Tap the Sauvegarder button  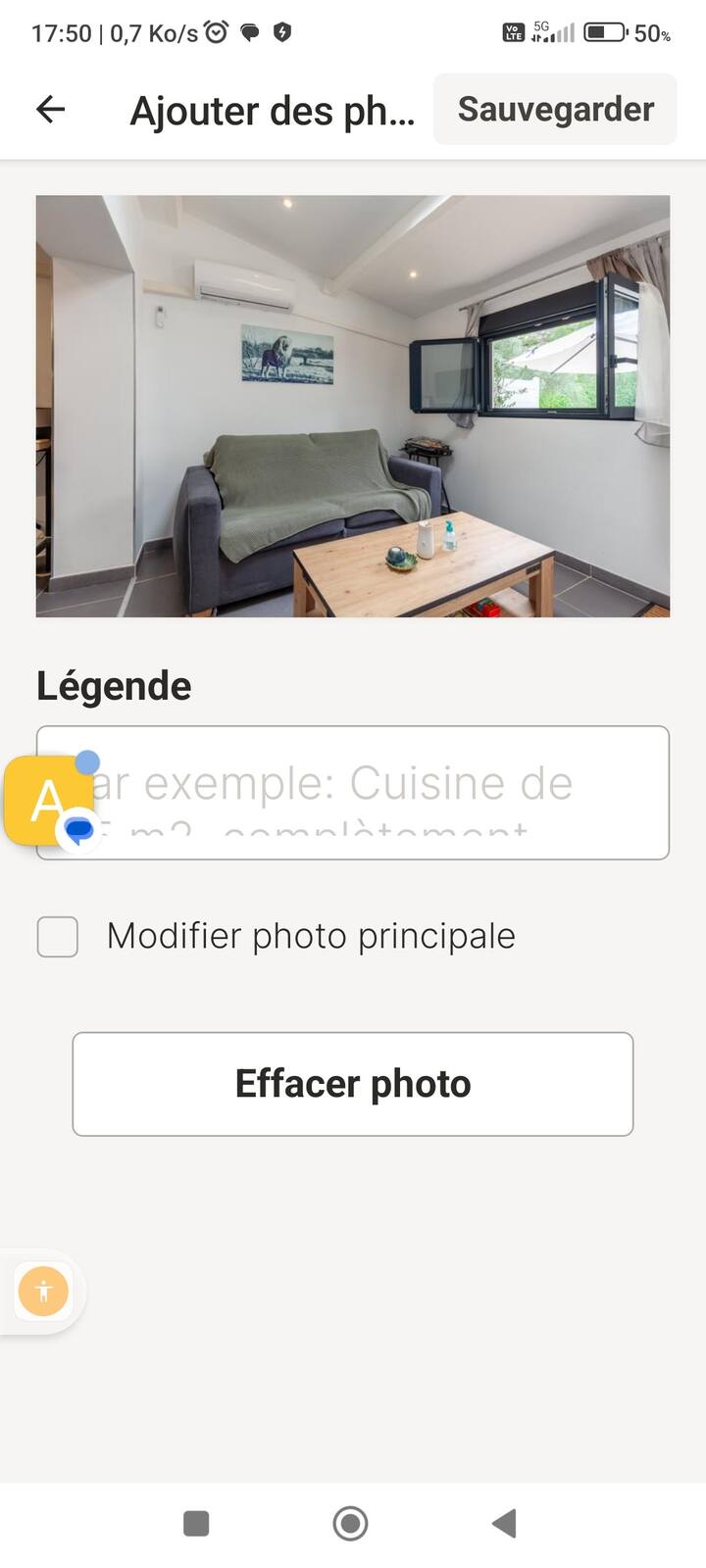(x=555, y=110)
